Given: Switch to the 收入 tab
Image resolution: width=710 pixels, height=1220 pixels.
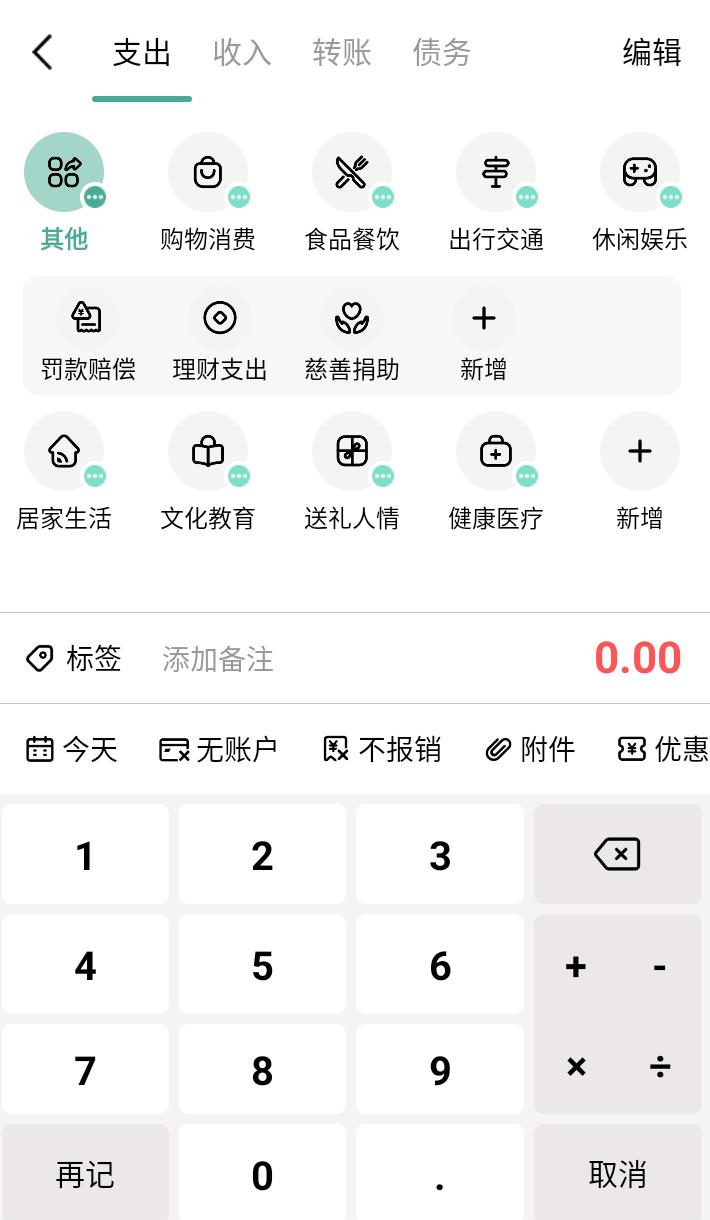Looking at the screenshot, I should click(x=242, y=53).
